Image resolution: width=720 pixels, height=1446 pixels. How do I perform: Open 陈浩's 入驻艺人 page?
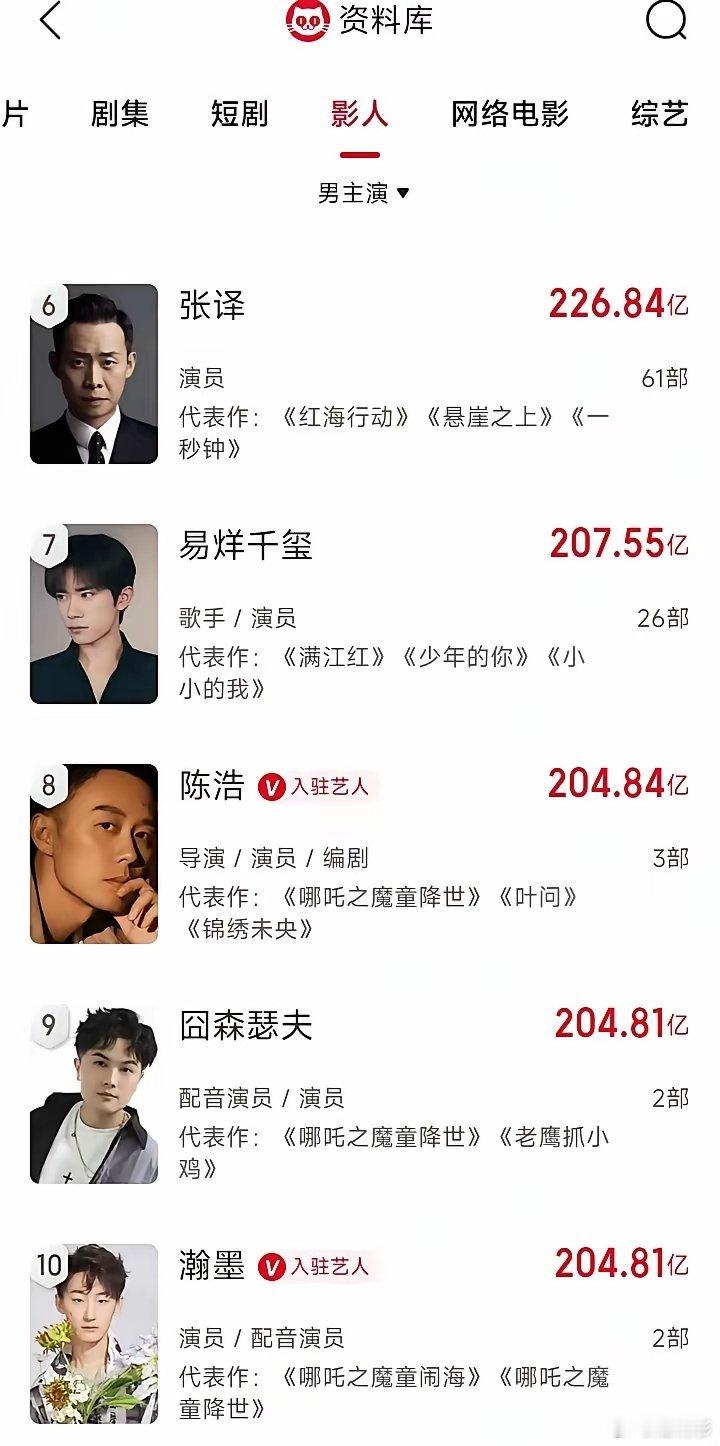click(331, 788)
